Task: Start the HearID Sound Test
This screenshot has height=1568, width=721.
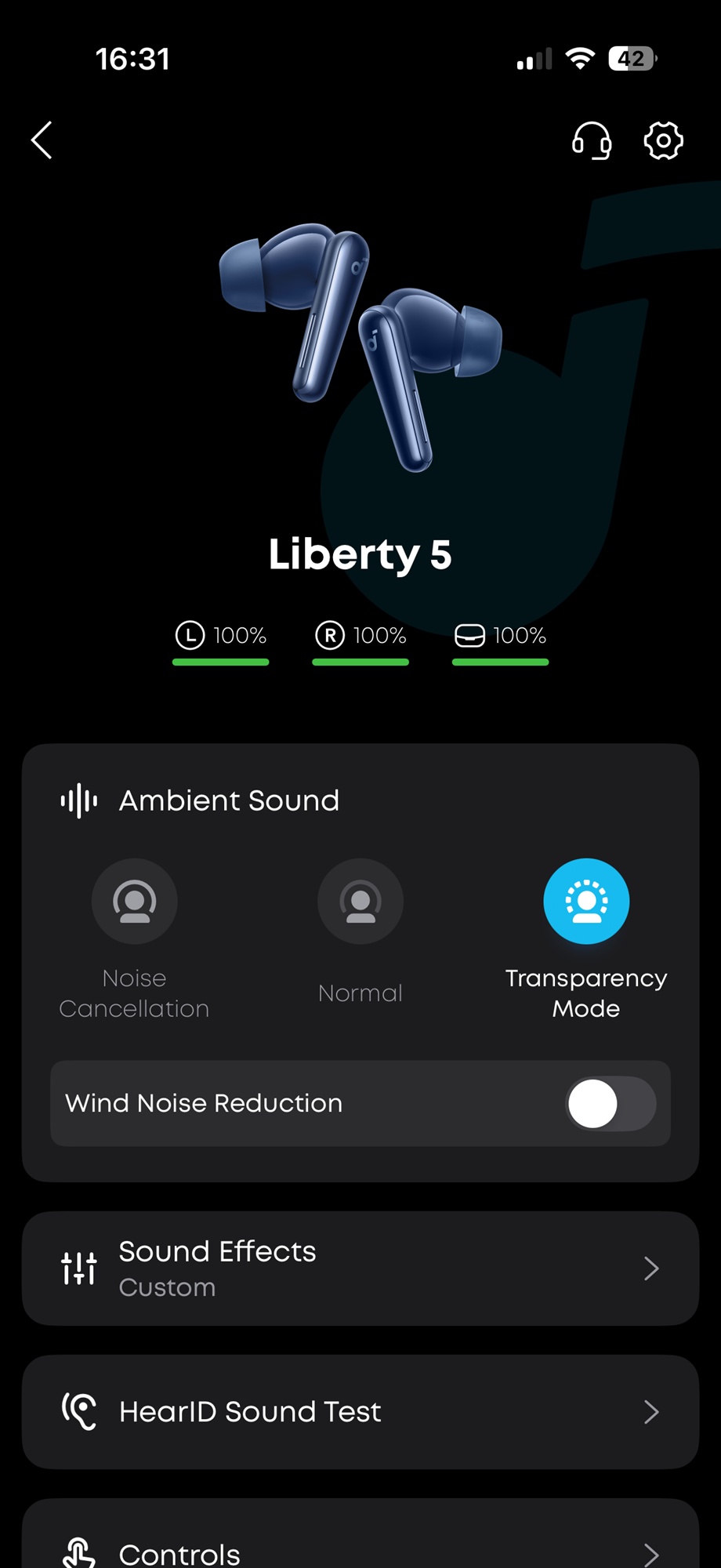Action: 360,1412
